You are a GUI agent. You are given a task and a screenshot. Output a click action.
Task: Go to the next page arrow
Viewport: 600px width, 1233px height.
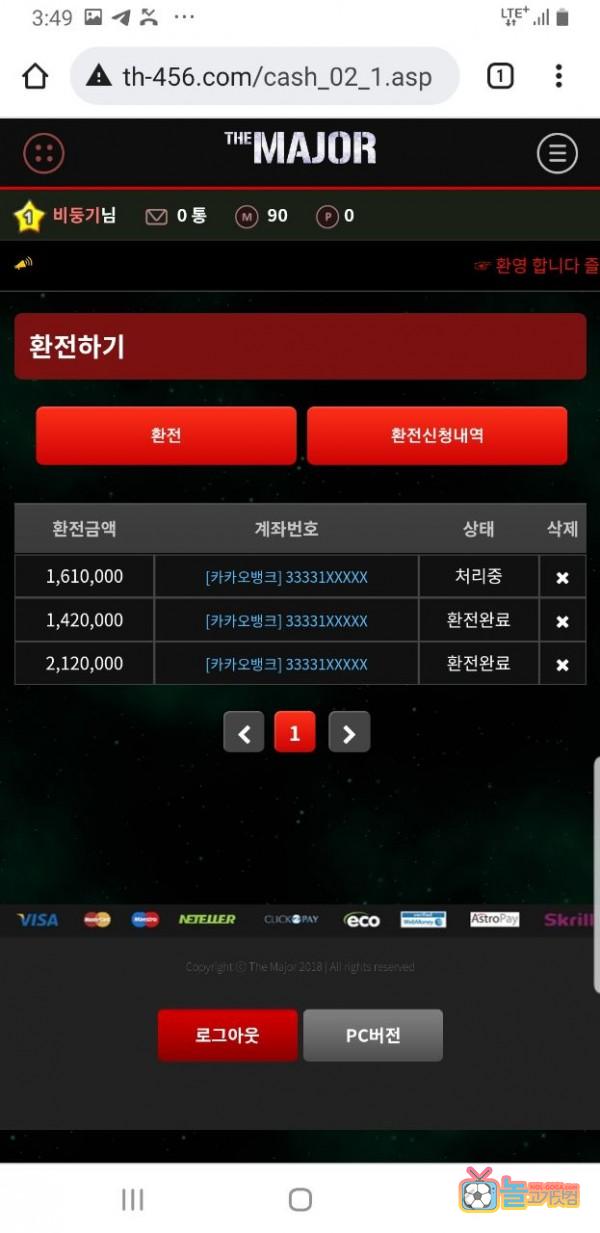(x=348, y=733)
